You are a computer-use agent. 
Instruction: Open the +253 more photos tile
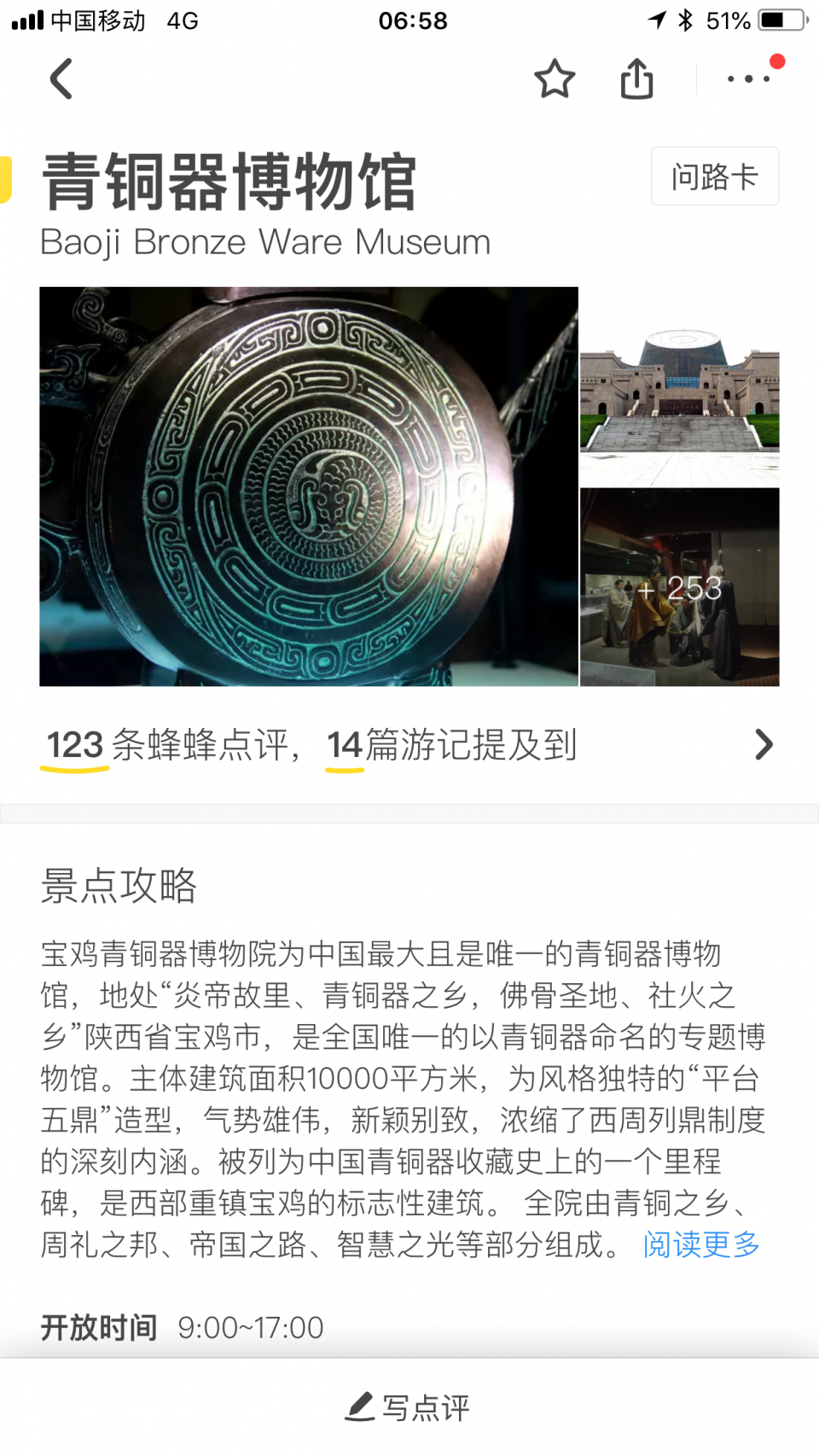pyautogui.click(x=679, y=587)
